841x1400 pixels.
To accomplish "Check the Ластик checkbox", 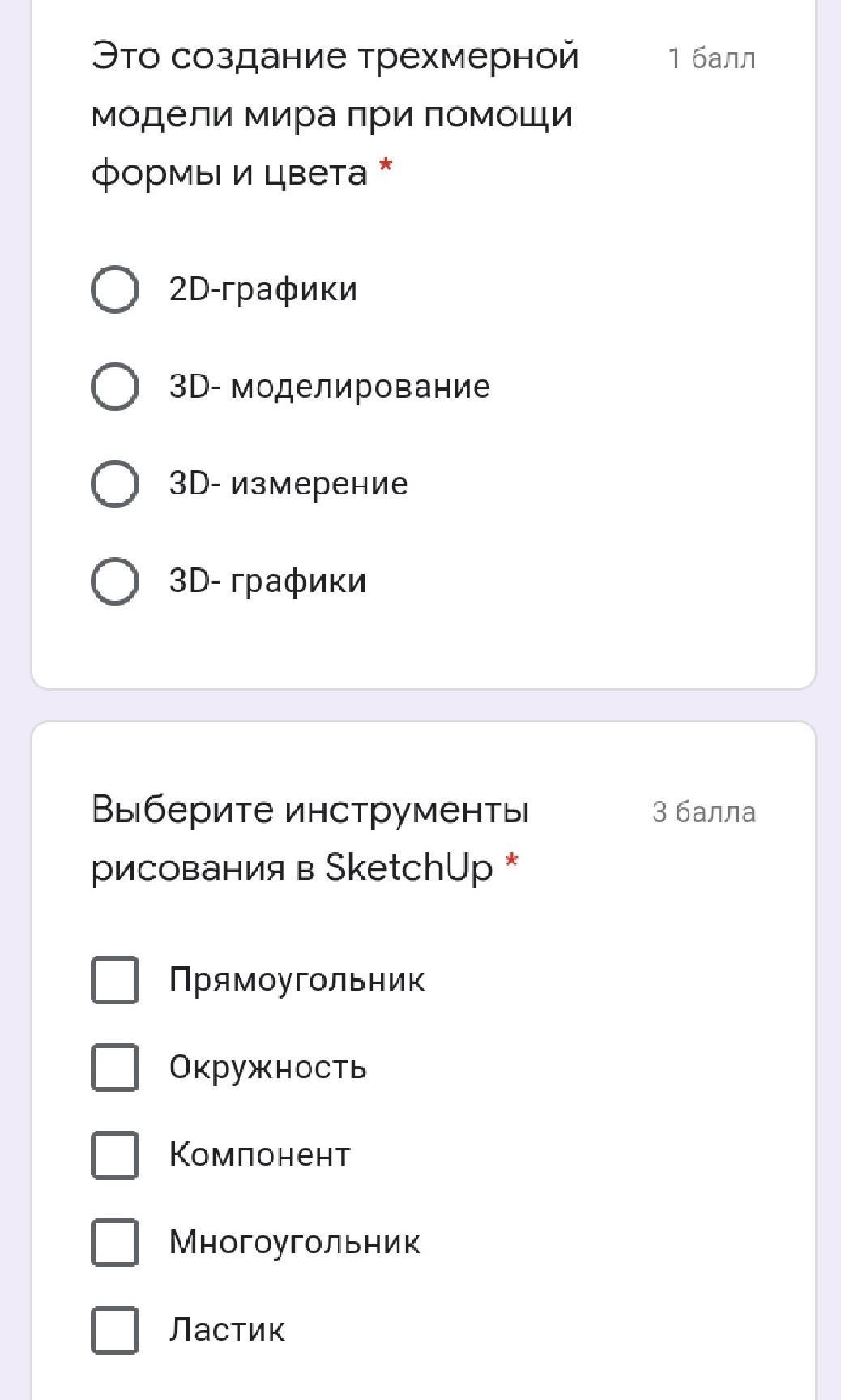I will click(x=114, y=1329).
